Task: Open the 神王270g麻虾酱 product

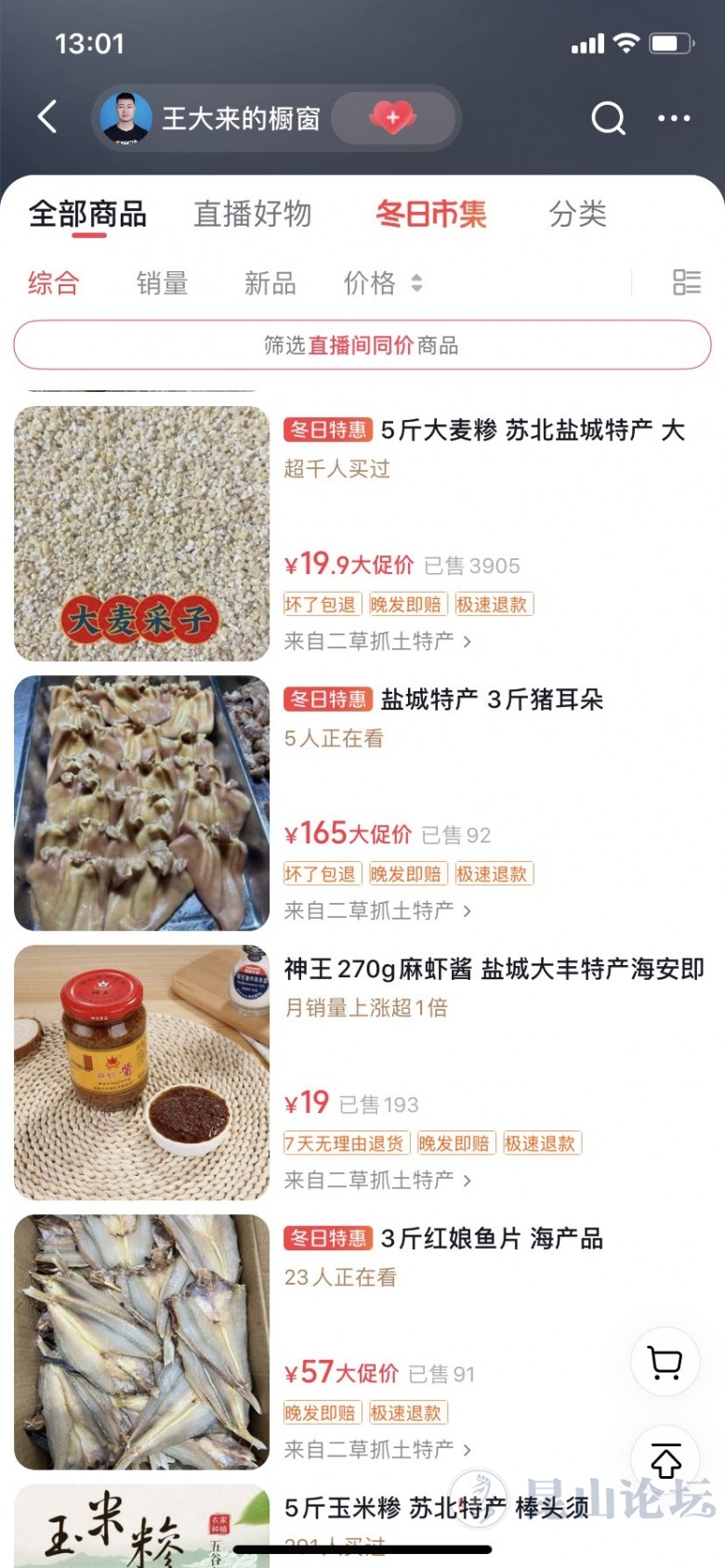Action: 493,969
